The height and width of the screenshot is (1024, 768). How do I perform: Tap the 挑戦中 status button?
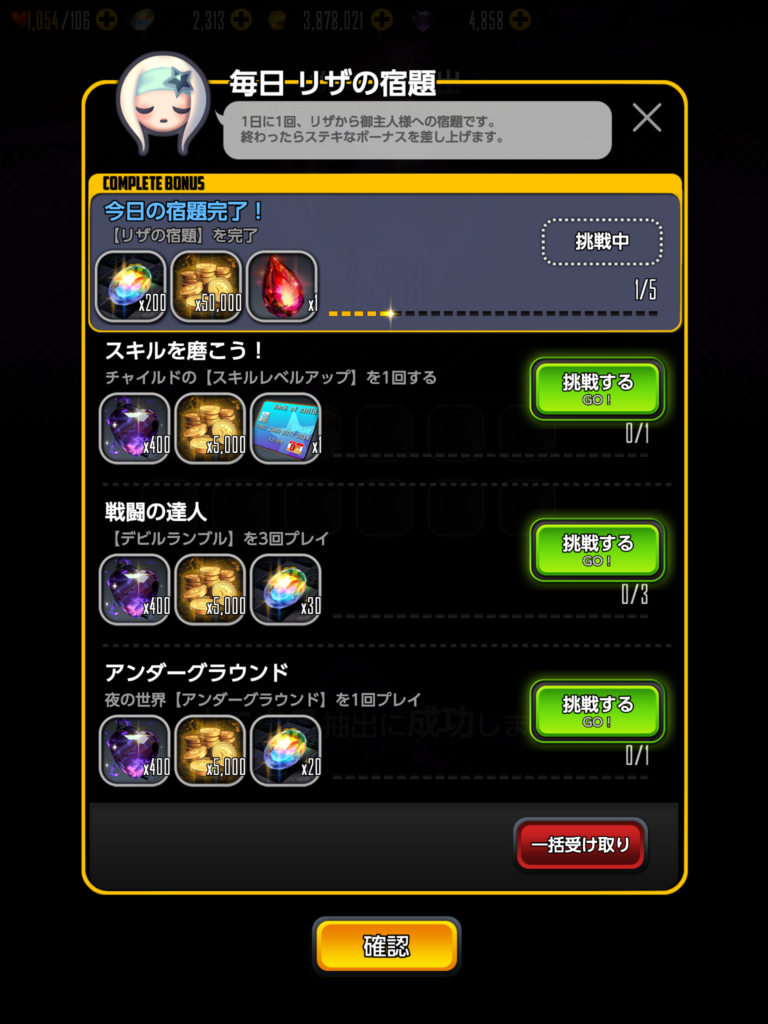pos(602,241)
